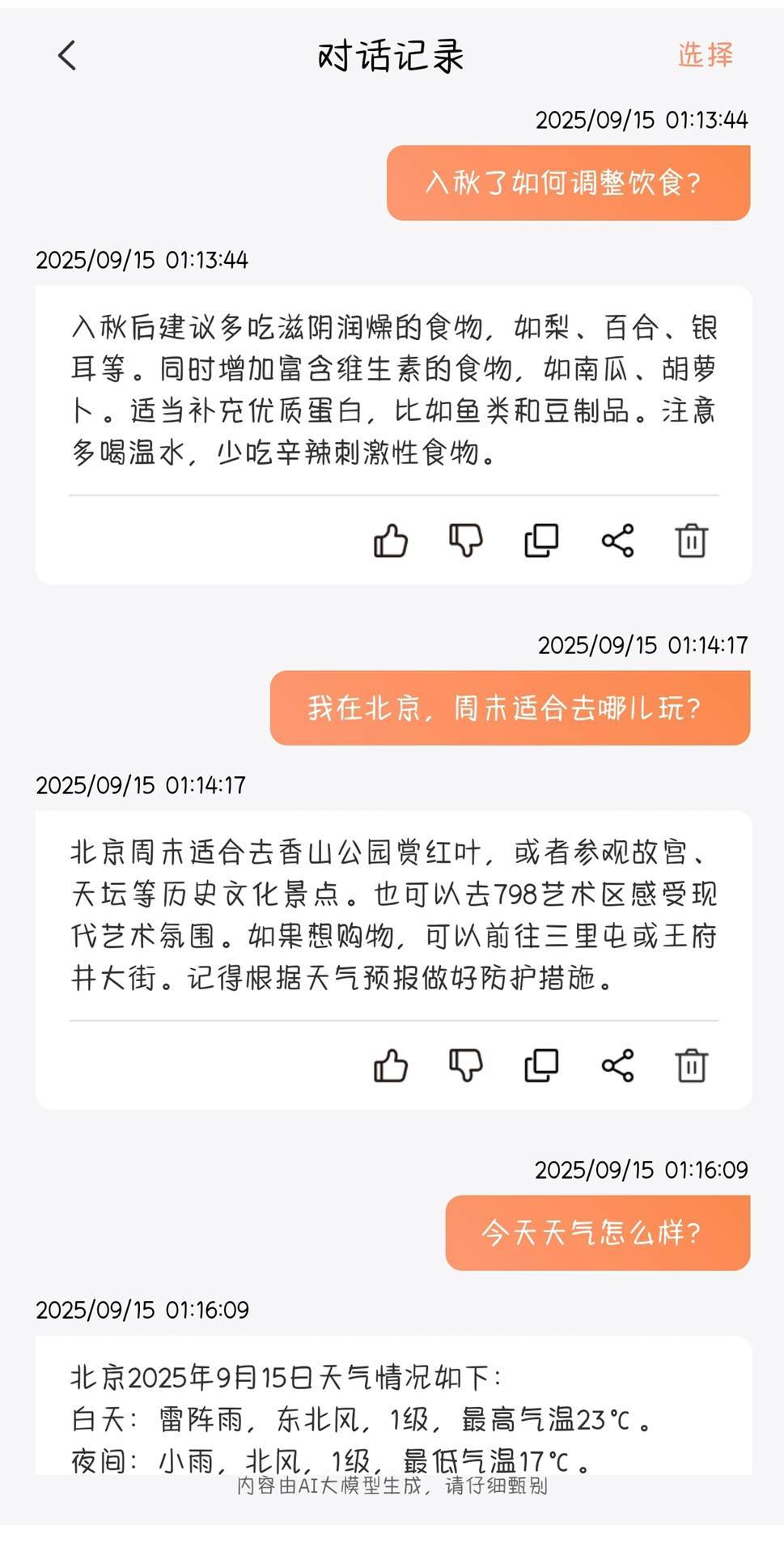Tap 选择 to select conversations
The image size is (784, 1547).
click(705, 55)
